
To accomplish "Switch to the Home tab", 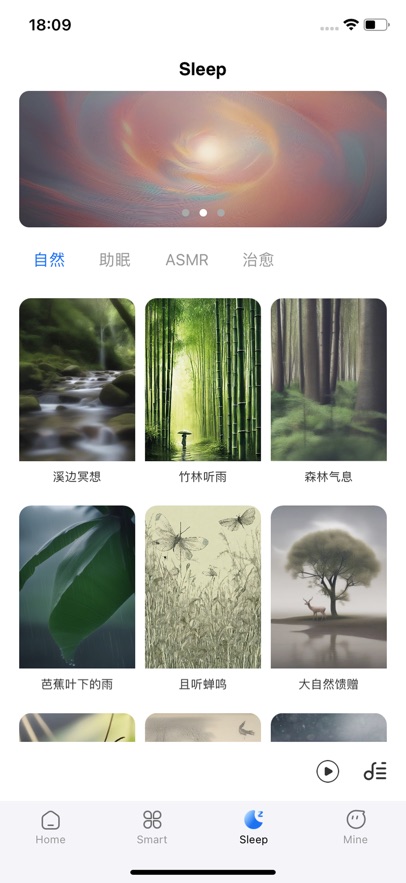I will pyautogui.click(x=51, y=828).
